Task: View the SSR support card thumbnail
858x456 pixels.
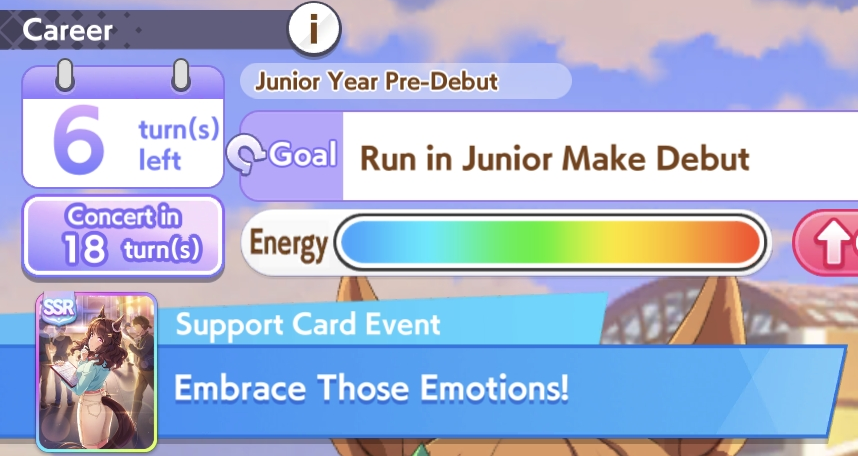Action: tap(97, 373)
